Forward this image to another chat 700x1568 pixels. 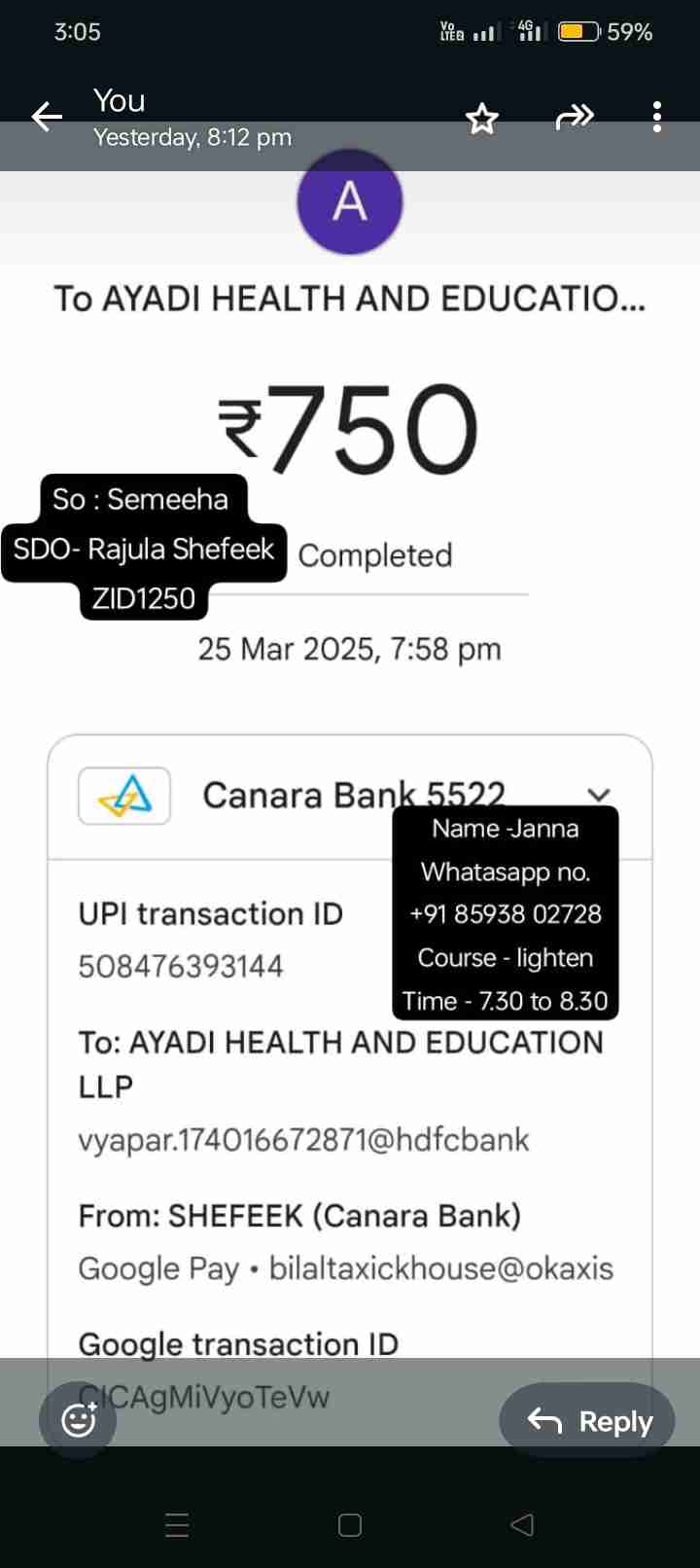click(x=574, y=118)
